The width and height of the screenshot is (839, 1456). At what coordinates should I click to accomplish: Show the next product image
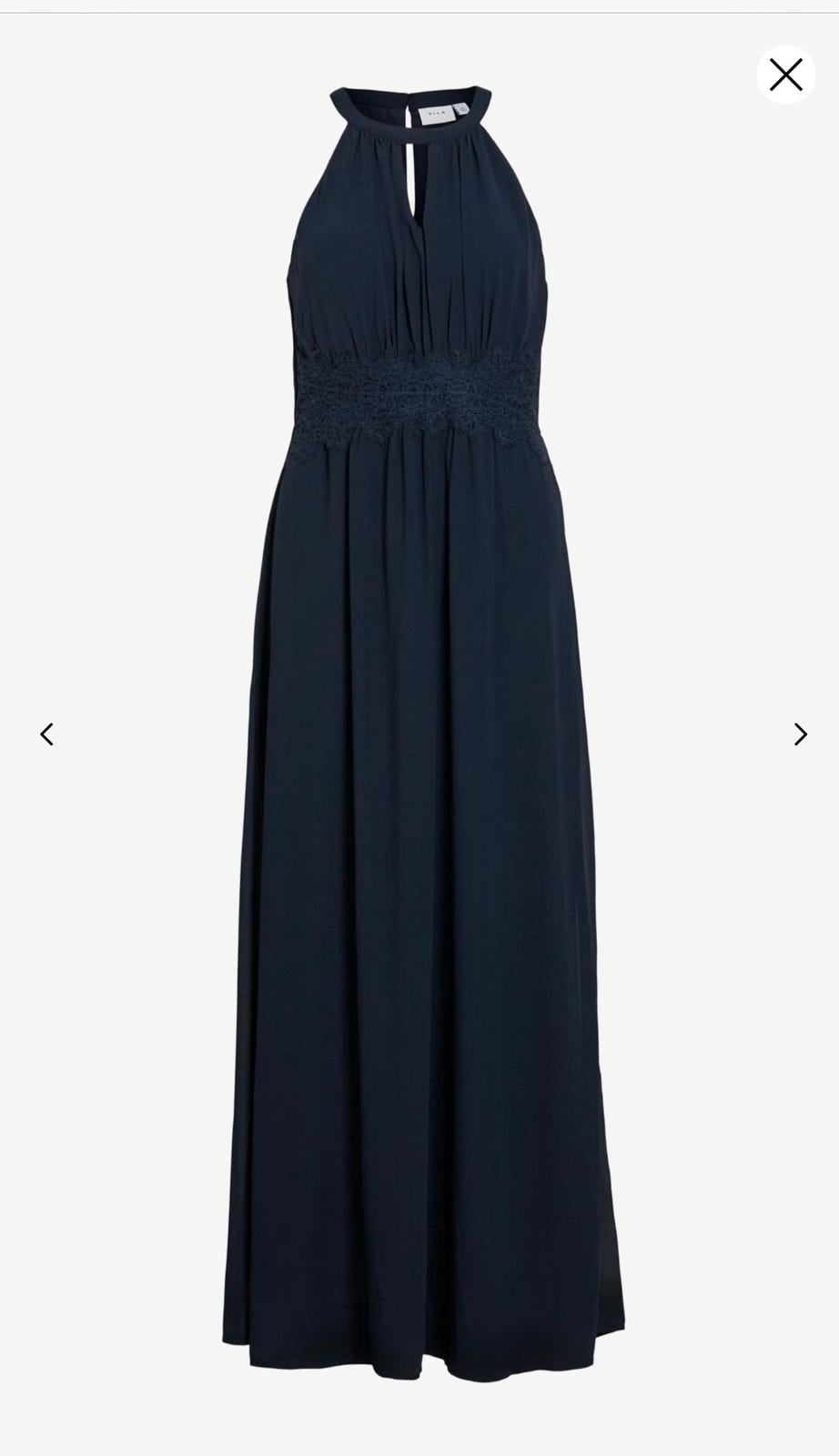coord(800,733)
